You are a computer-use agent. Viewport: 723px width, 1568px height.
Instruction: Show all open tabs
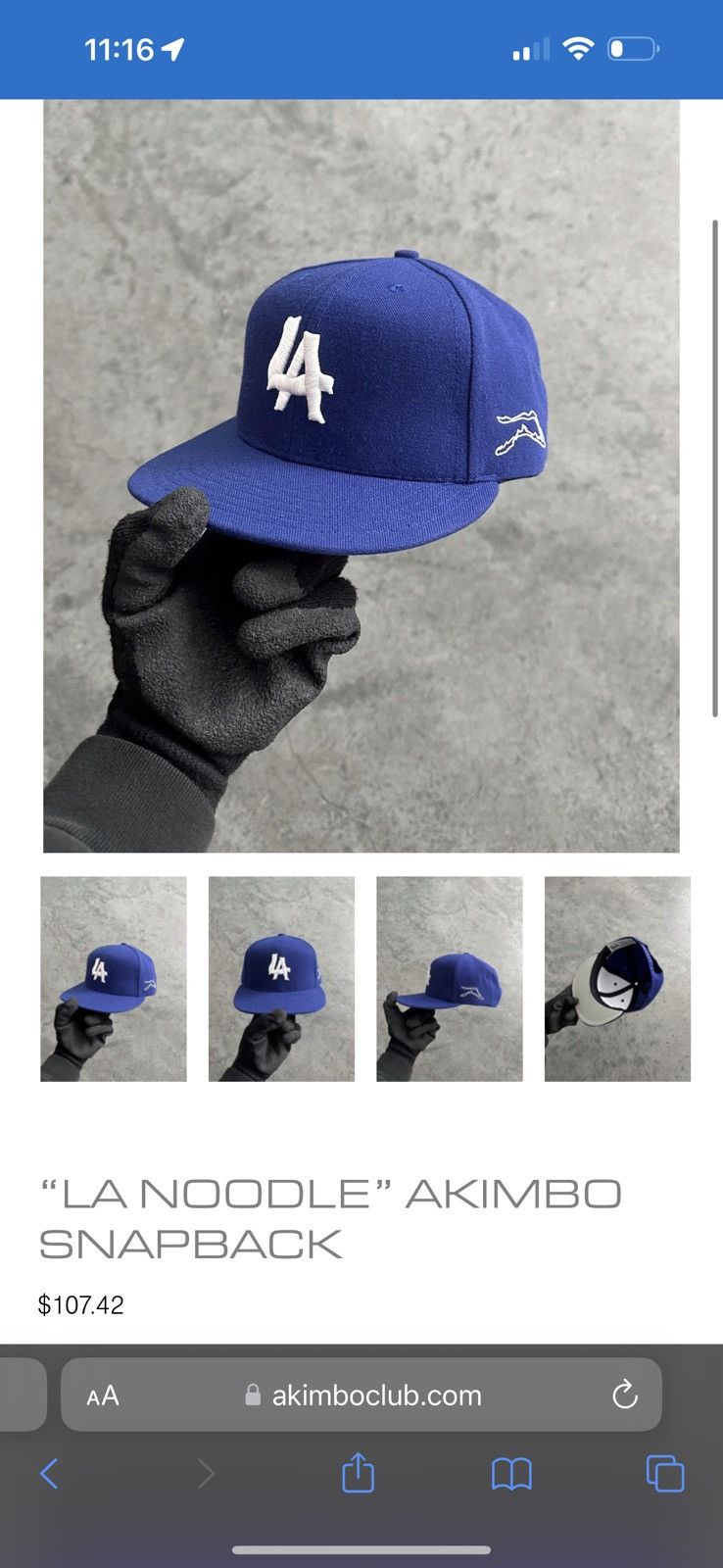[665, 1474]
